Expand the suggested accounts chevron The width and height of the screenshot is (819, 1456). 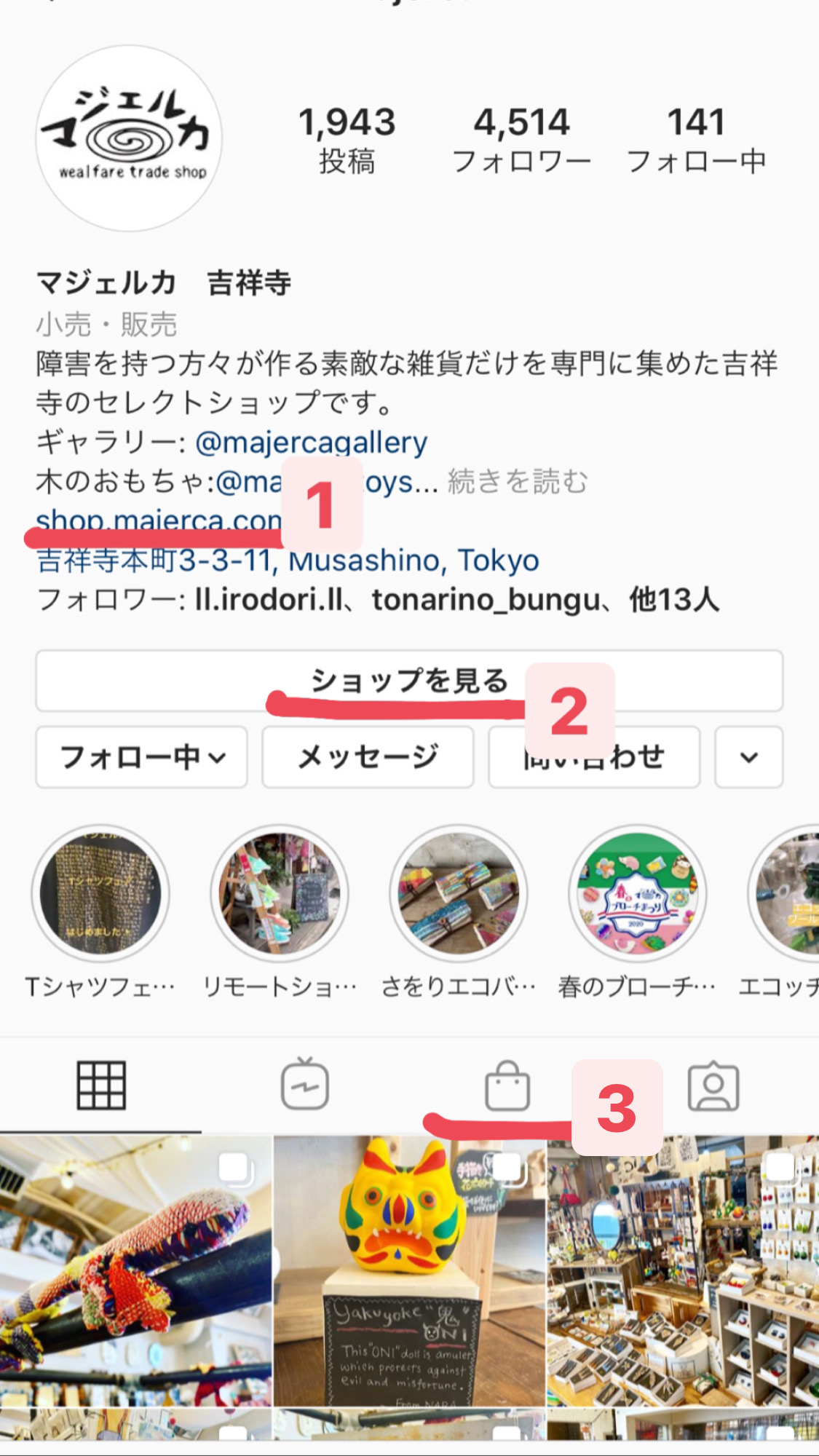[748, 757]
